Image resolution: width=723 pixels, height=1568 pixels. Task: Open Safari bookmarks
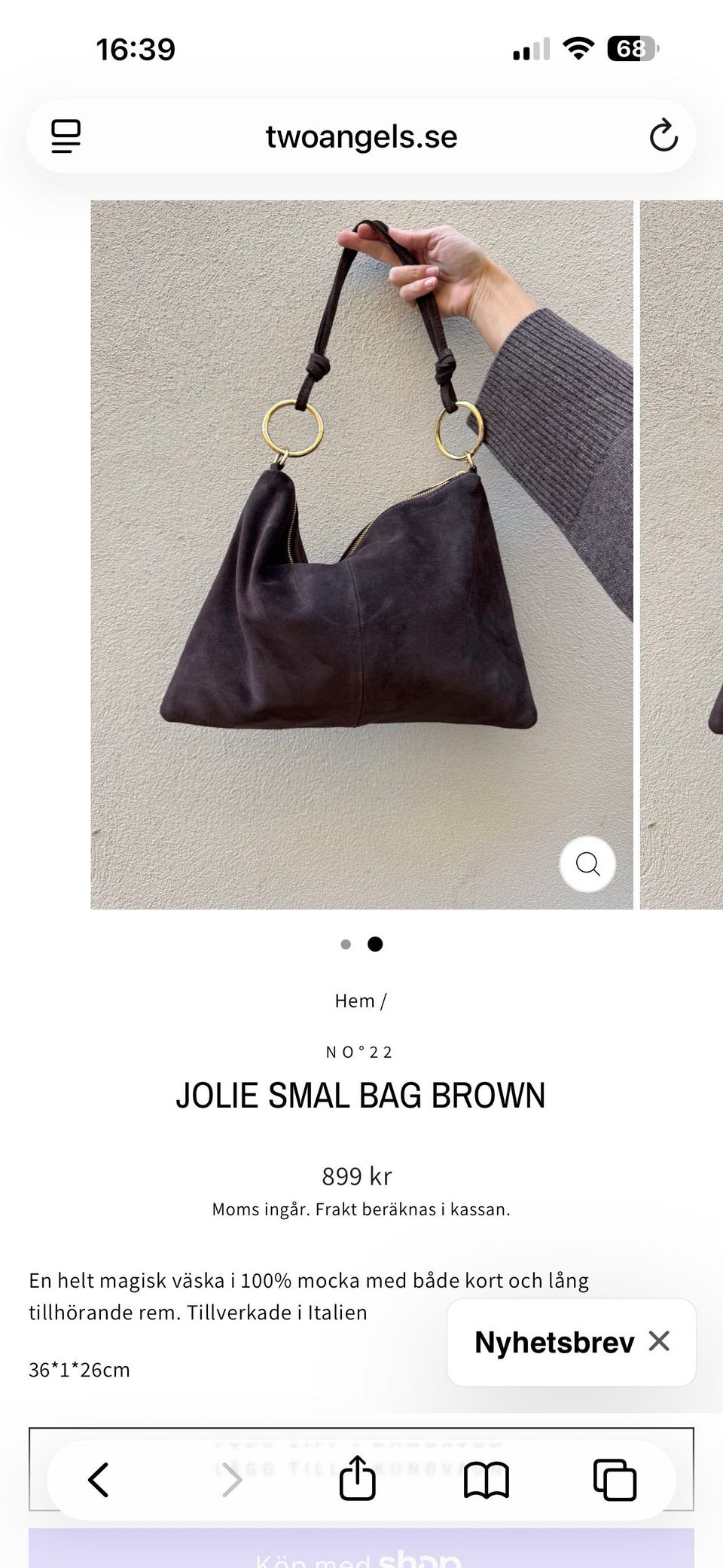(x=487, y=1480)
